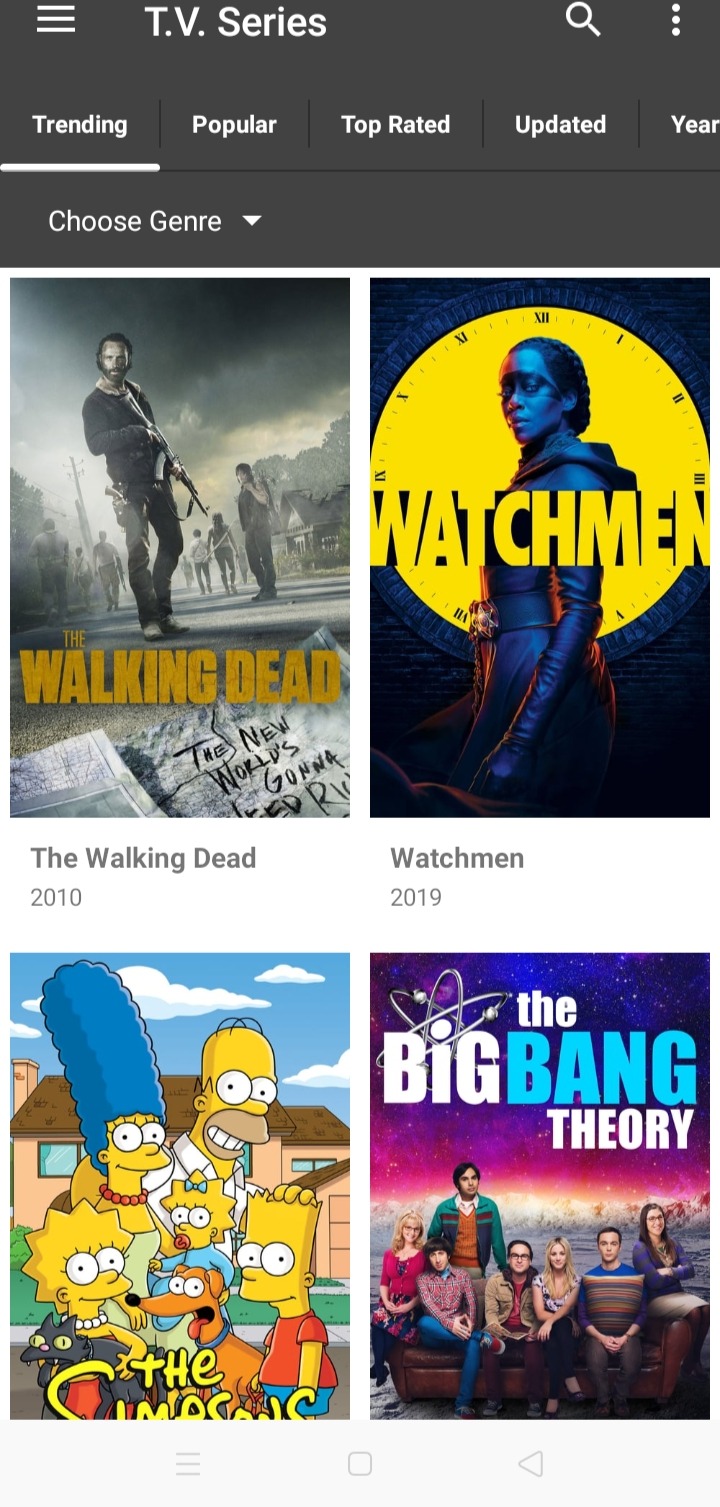Open The Walking Dead series

180,547
